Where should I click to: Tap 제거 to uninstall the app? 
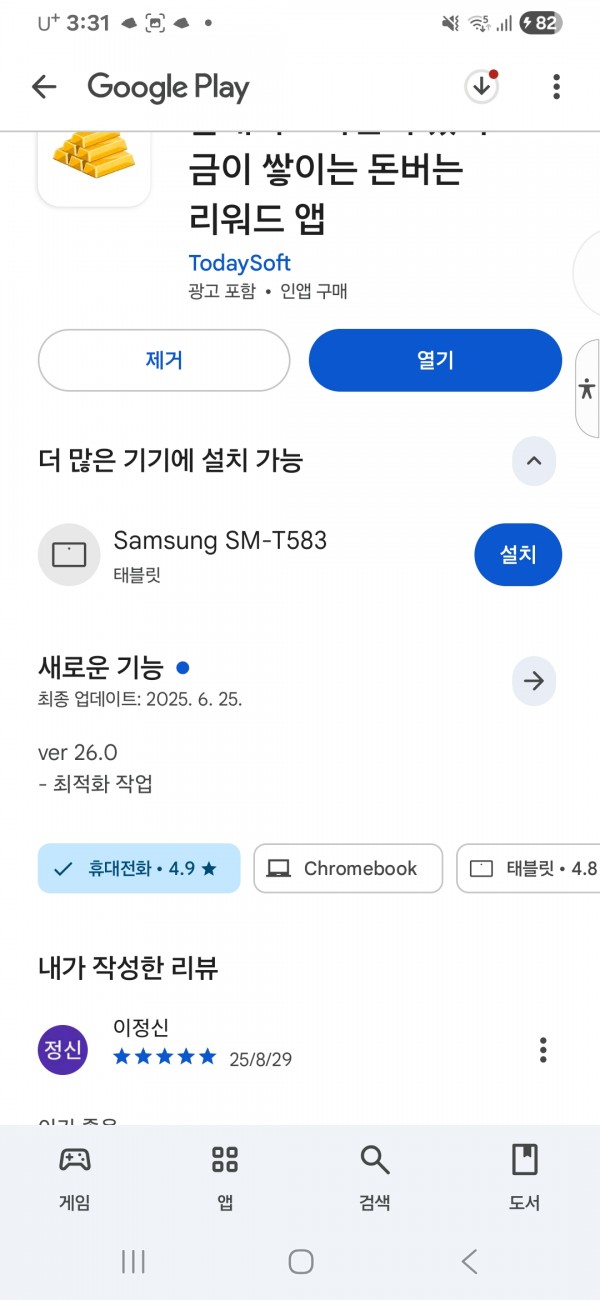(164, 360)
